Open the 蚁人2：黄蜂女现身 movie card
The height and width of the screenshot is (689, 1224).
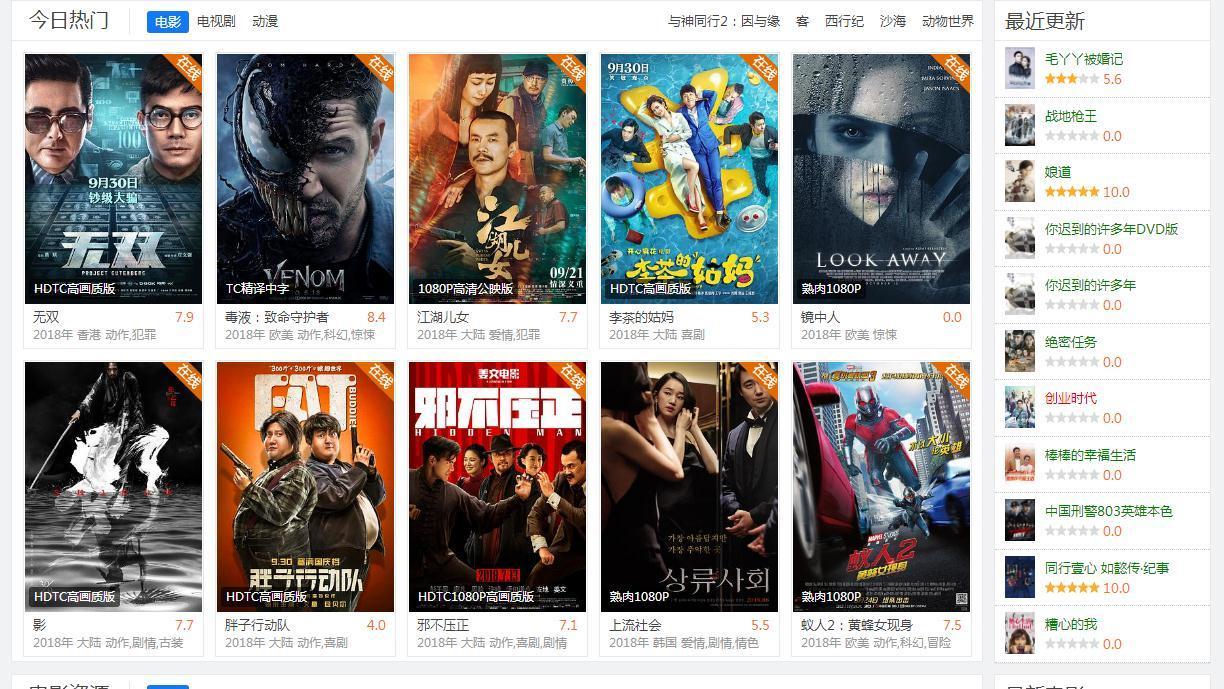coord(881,486)
